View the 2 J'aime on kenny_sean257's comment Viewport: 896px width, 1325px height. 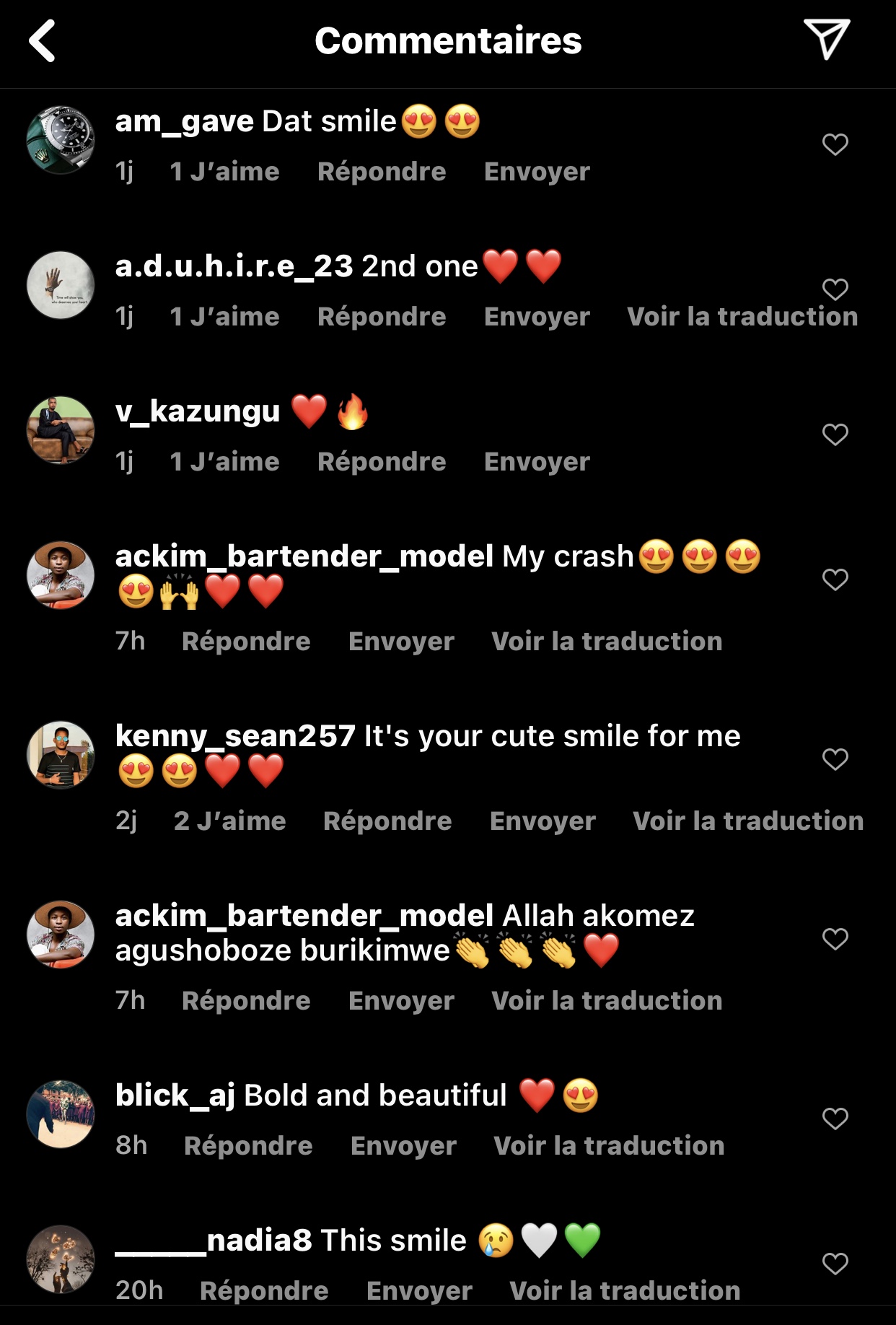(x=229, y=821)
